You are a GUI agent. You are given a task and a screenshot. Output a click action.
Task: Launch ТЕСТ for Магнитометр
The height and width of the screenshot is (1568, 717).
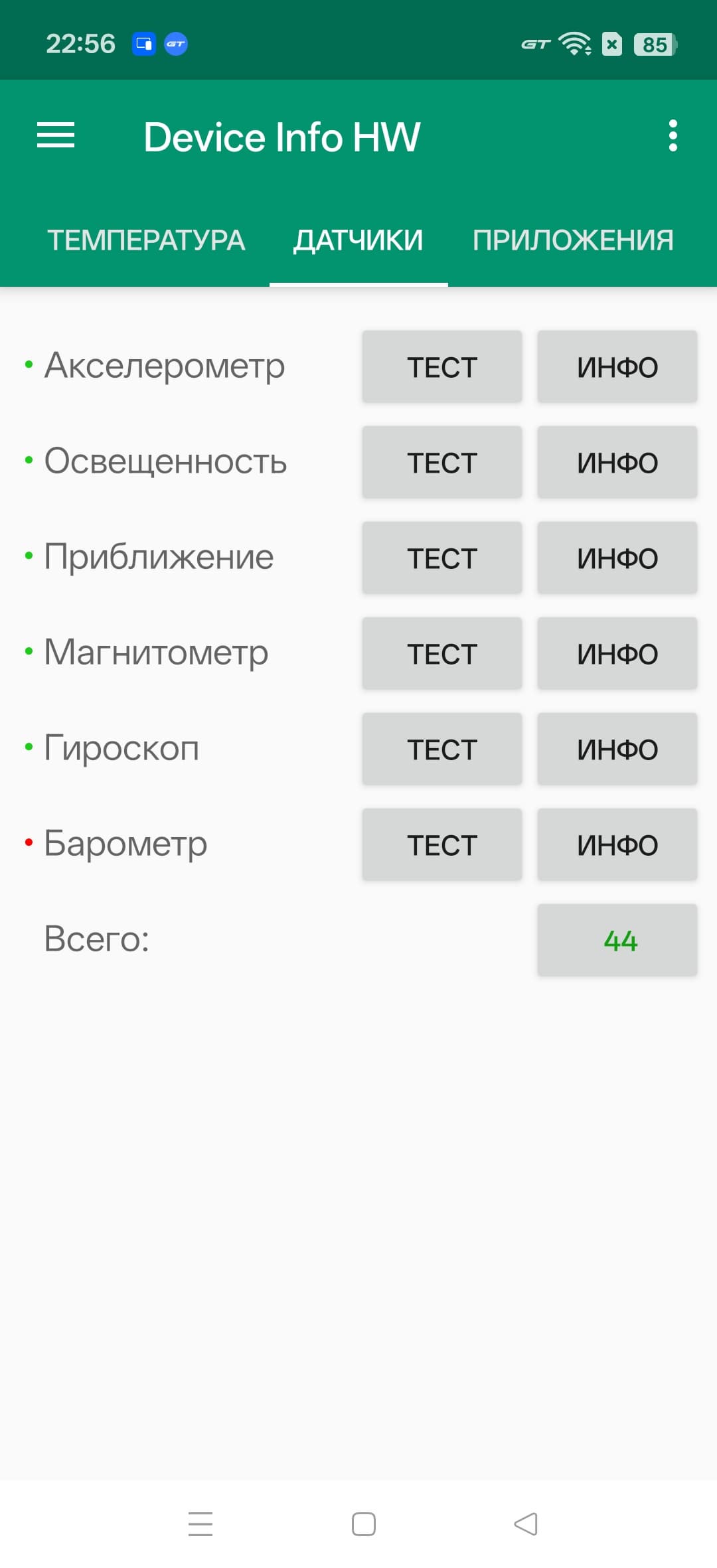point(442,654)
